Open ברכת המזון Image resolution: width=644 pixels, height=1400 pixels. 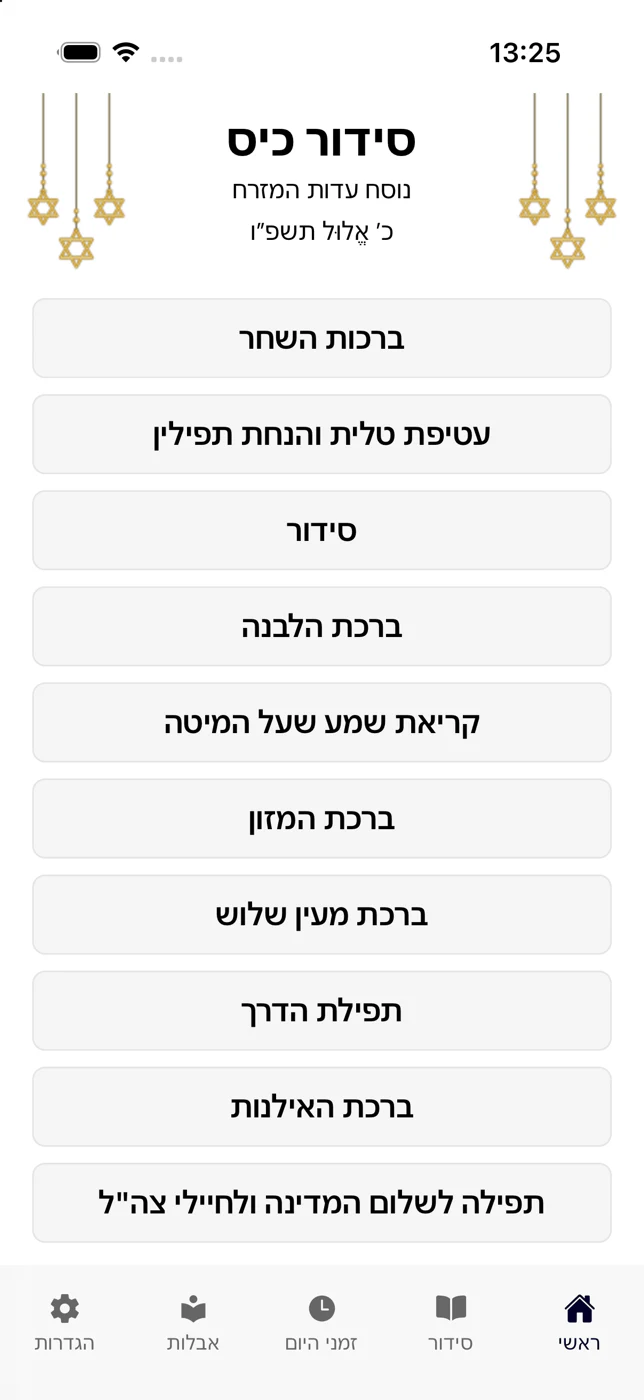click(322, 818)
